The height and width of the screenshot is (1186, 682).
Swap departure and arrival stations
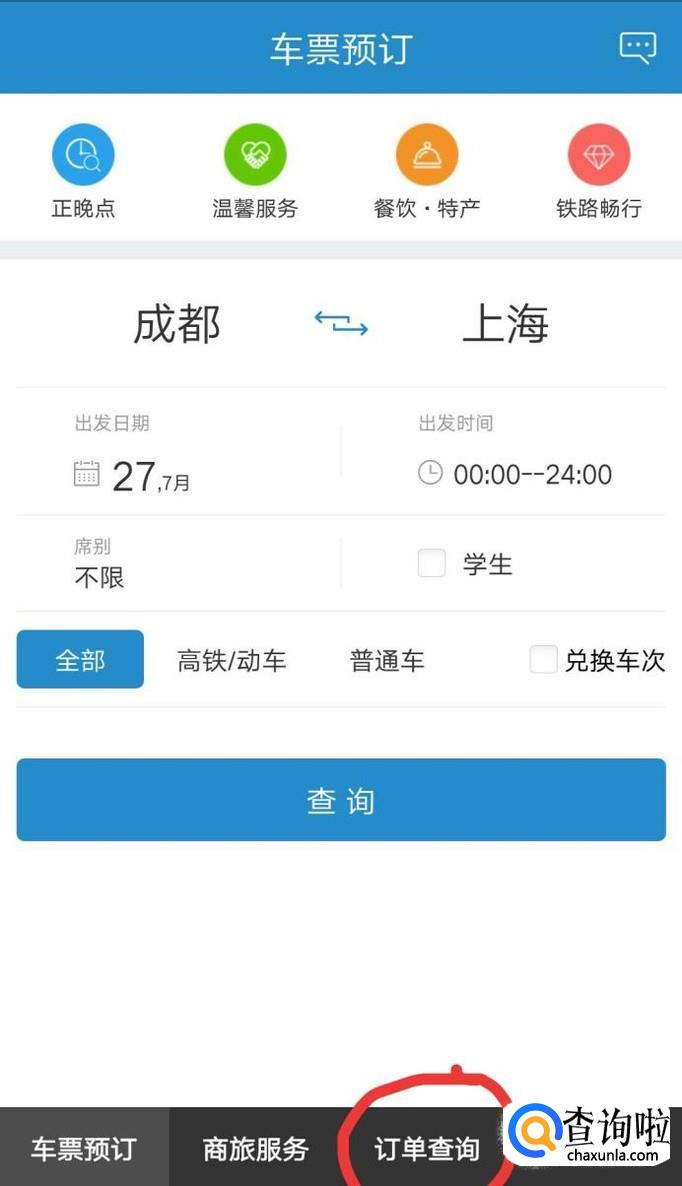click(341, 323)
